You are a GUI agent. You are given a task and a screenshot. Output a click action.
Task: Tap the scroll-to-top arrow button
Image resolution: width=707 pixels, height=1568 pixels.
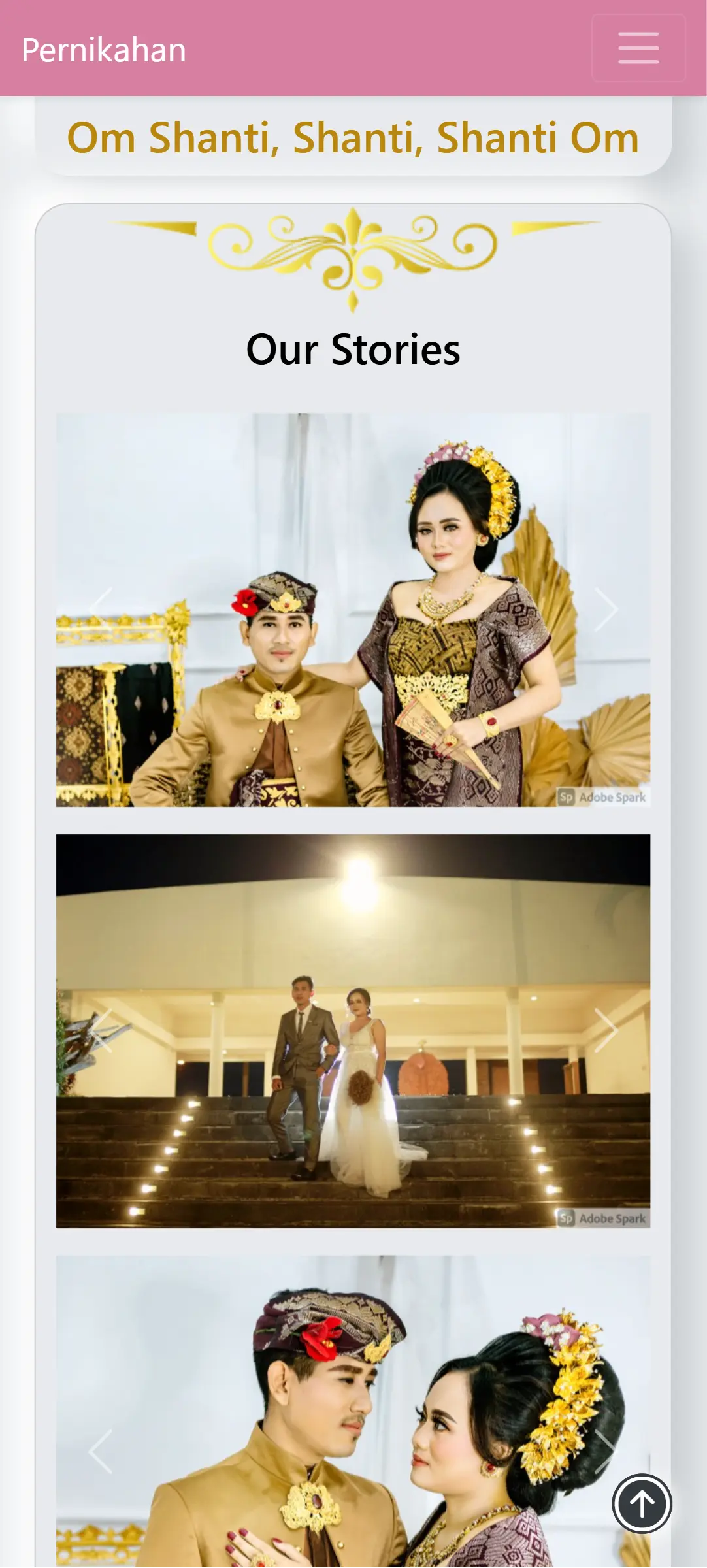[x=642, y=1503]
